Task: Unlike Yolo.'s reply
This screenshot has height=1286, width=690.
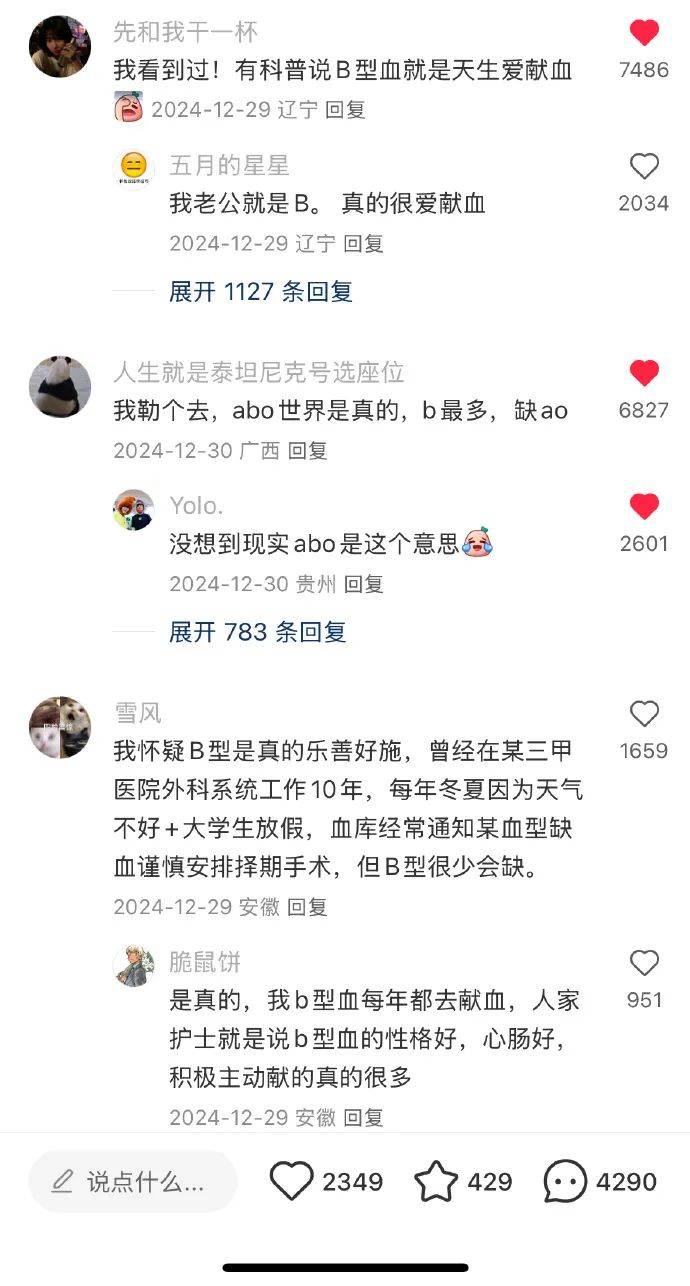Action: [644, 507]
